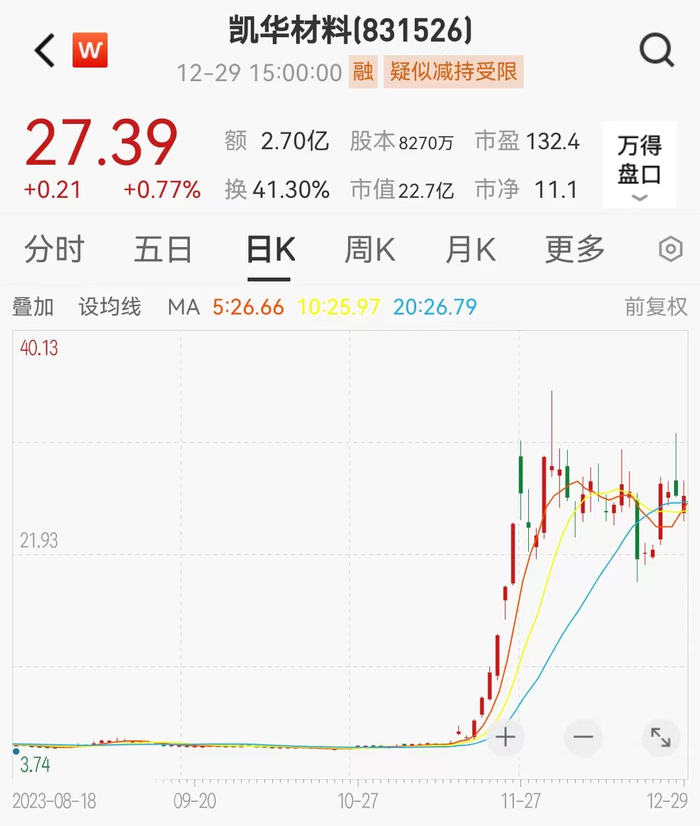Switch to the 分时 chart tab
Screen dimensions: 700x826
[54, 250]
